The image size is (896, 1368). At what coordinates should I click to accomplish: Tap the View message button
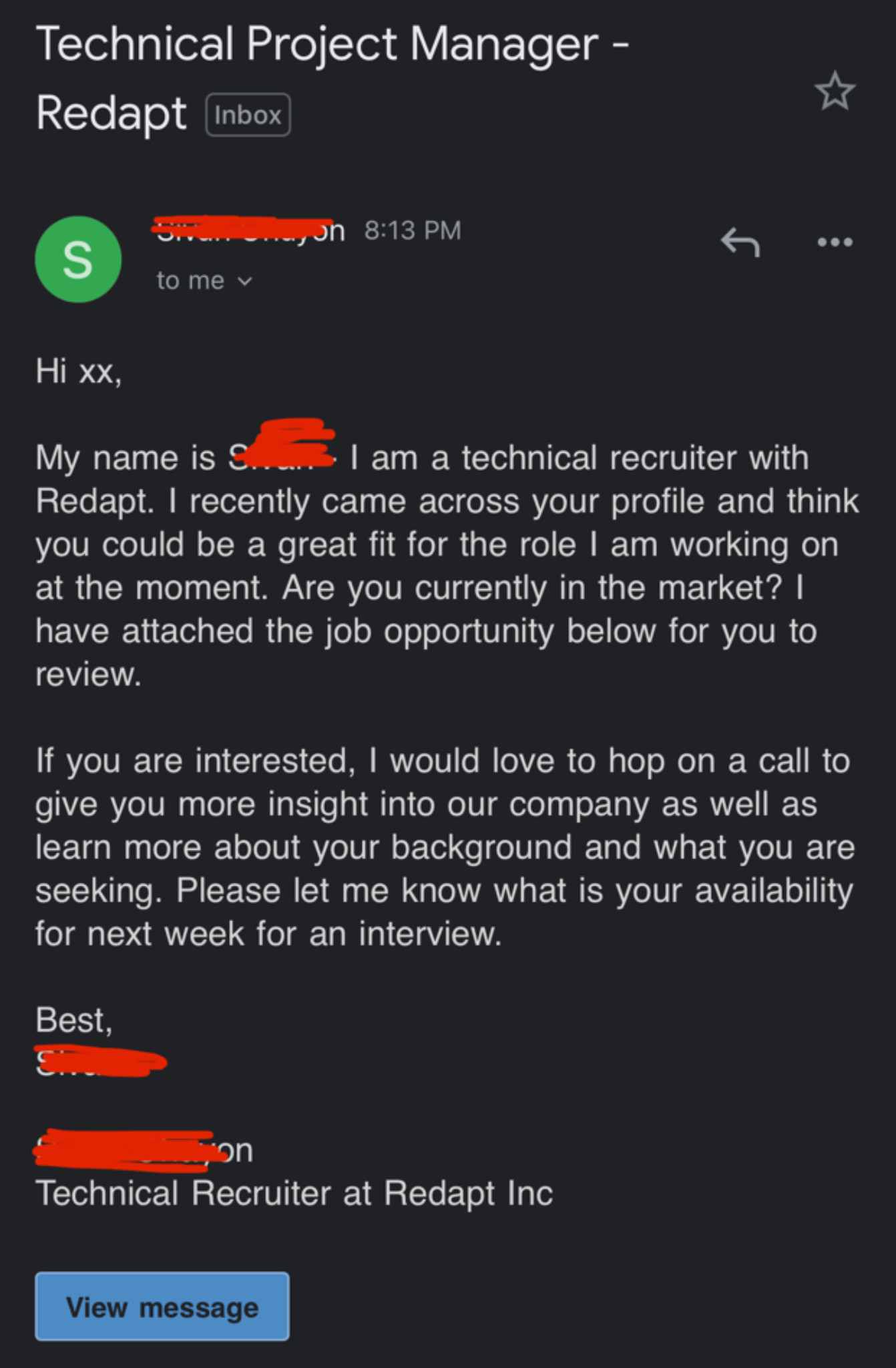click(x=162, y=1307)
